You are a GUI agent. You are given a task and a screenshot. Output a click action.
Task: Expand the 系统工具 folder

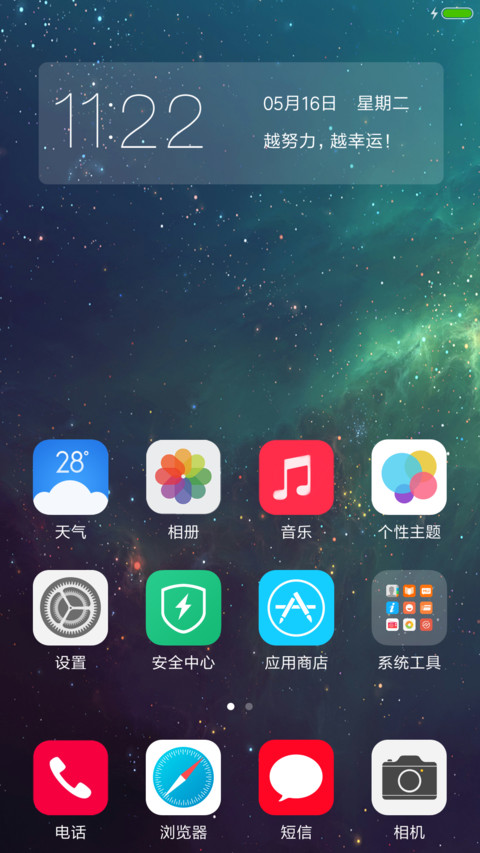tap(409, 608)
